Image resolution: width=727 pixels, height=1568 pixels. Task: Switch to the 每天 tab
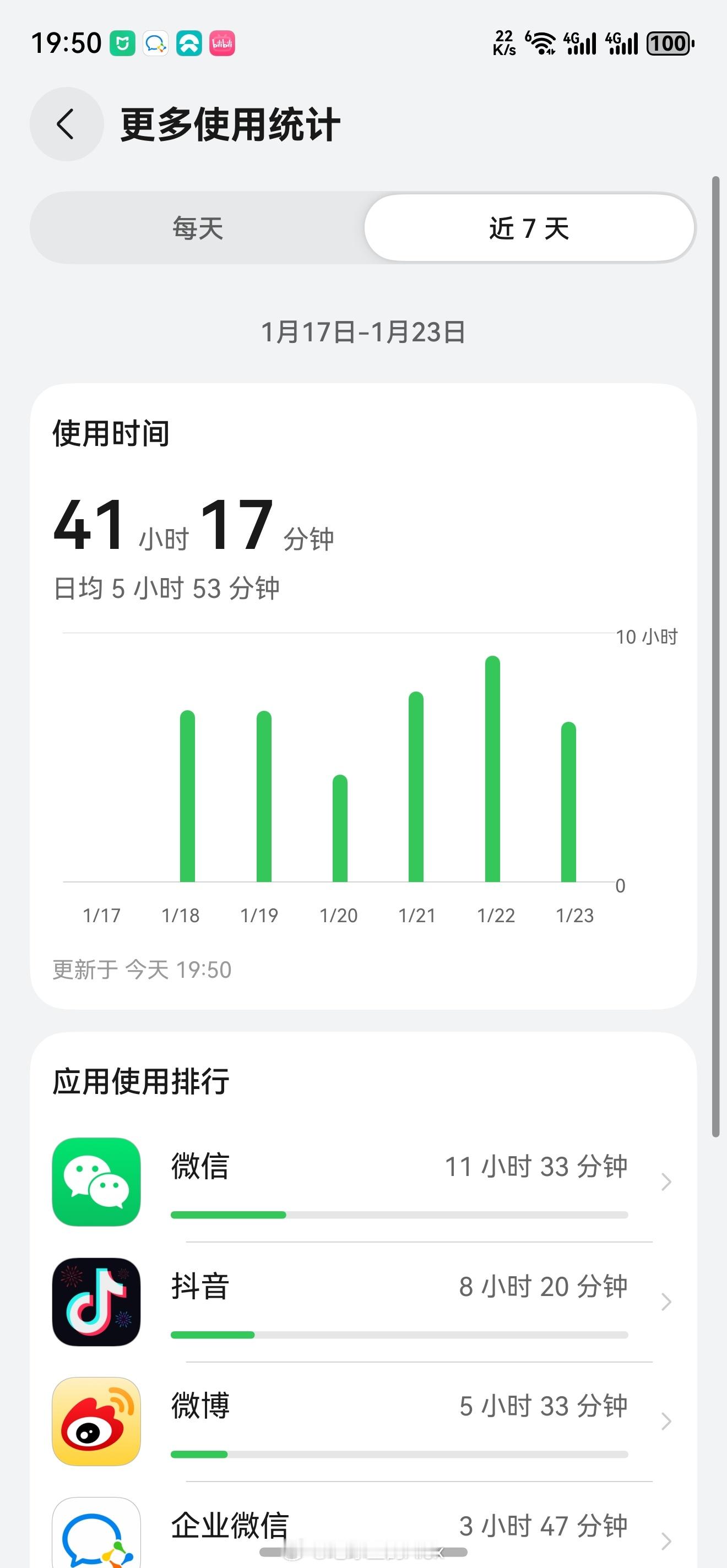pos(196,228)
